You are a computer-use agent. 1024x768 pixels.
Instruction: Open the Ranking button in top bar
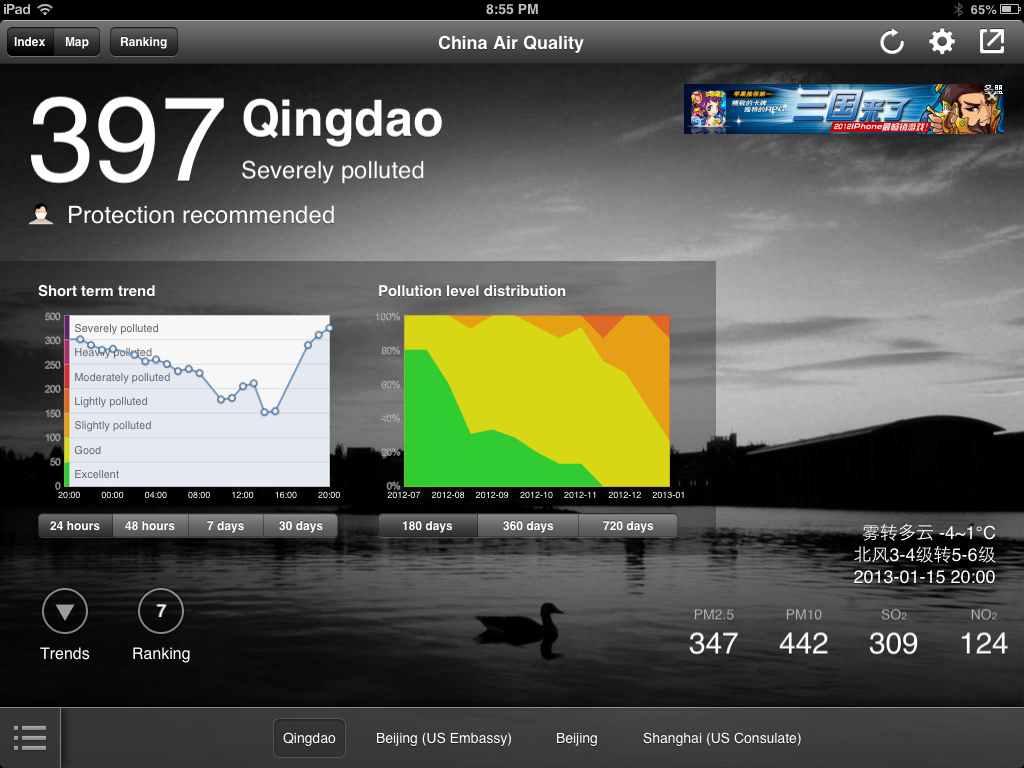(x=143, y=42)
